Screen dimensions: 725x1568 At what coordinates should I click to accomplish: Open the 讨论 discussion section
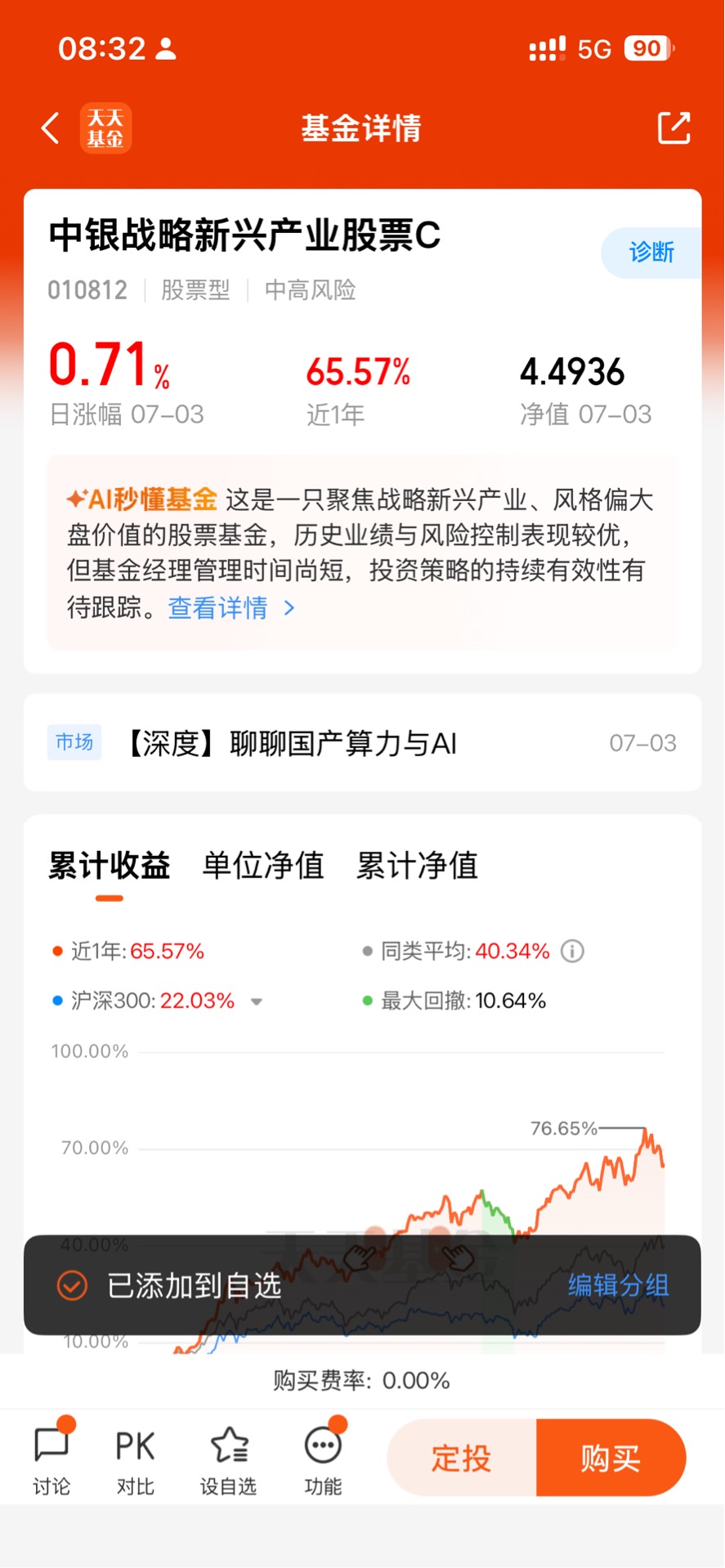tap(51, 1459)
